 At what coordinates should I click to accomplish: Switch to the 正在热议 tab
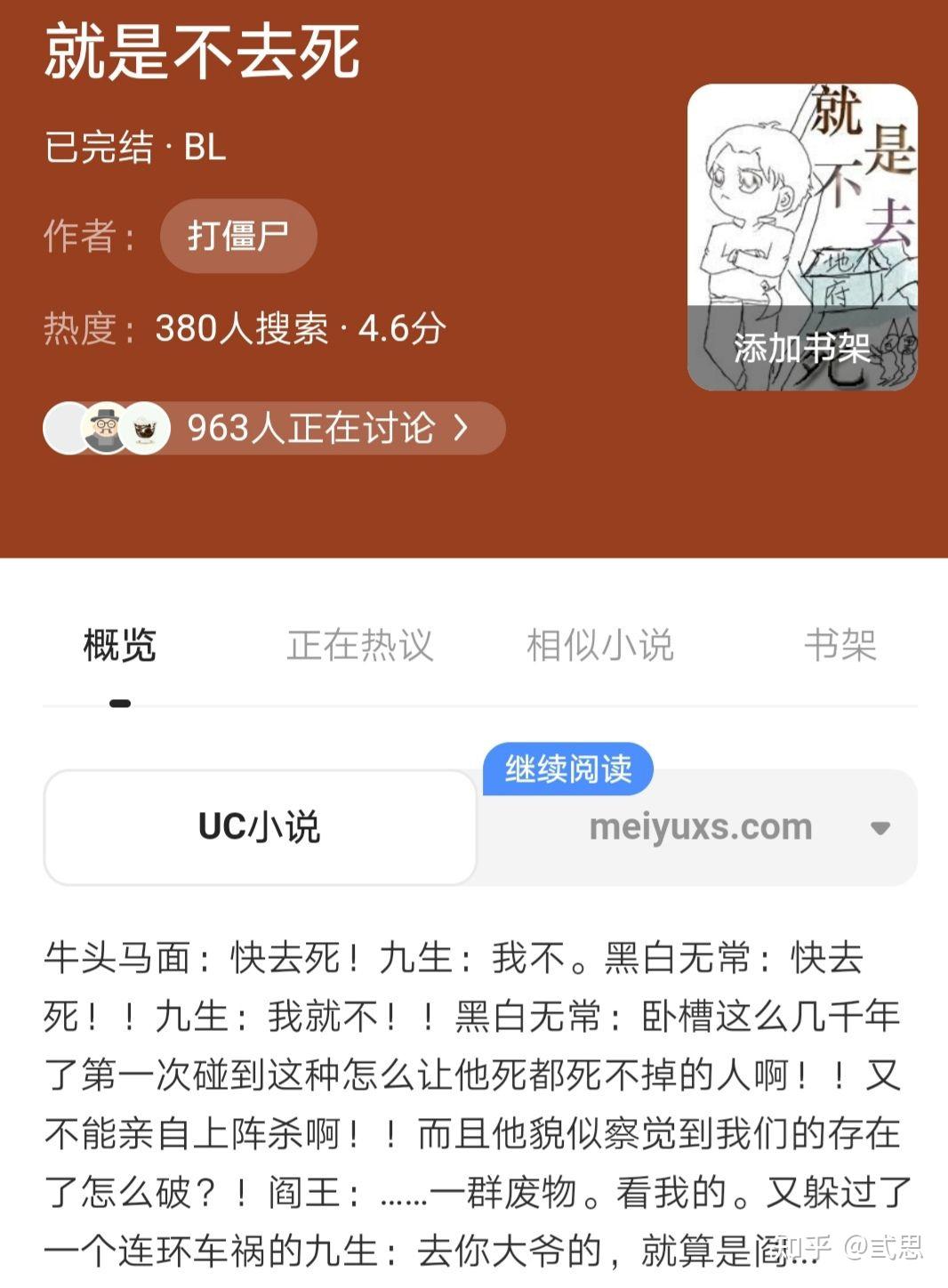pos(359,646)
